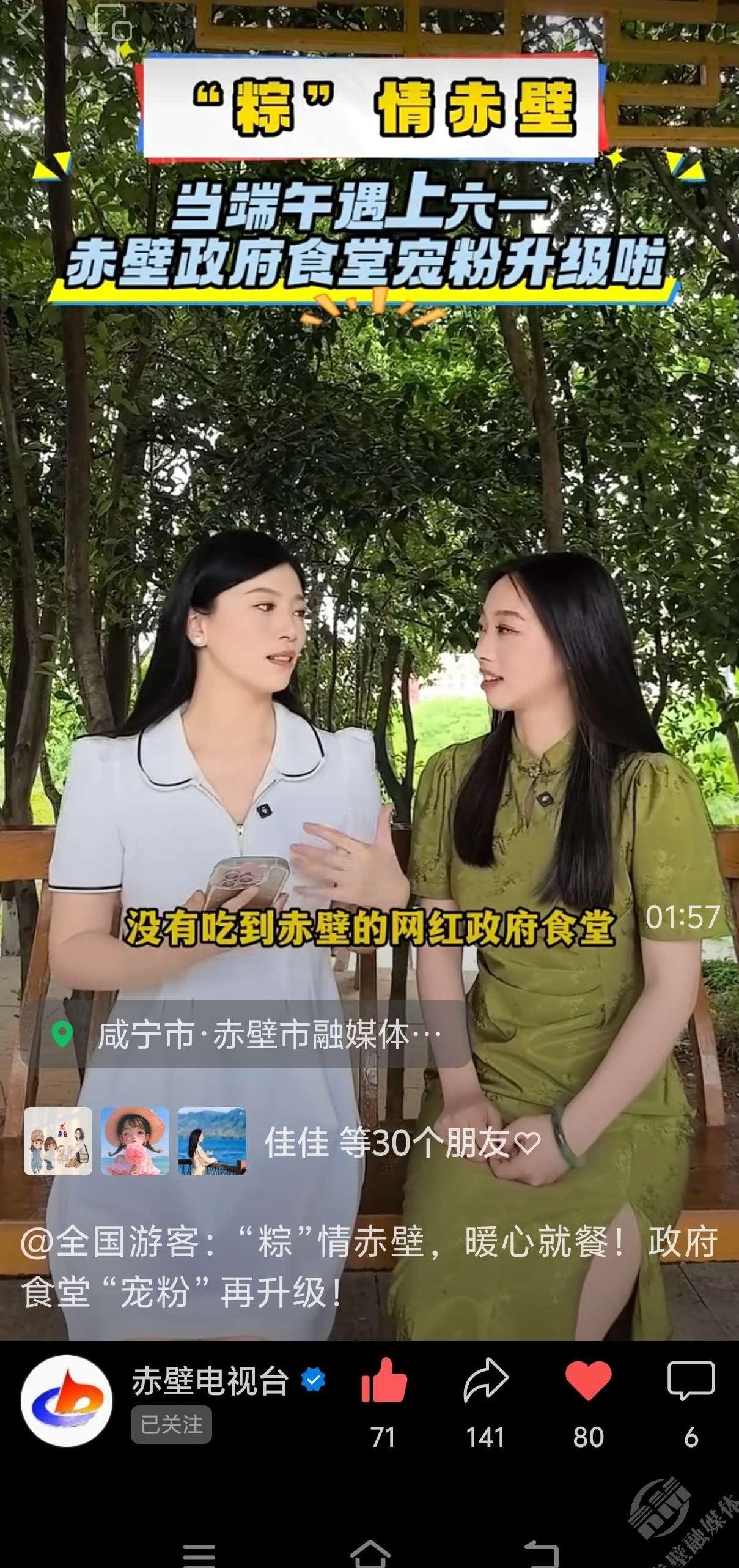Give the video a thumbs up
Viewport: 739px width, 1568px height.
(x=383, y=1381)
